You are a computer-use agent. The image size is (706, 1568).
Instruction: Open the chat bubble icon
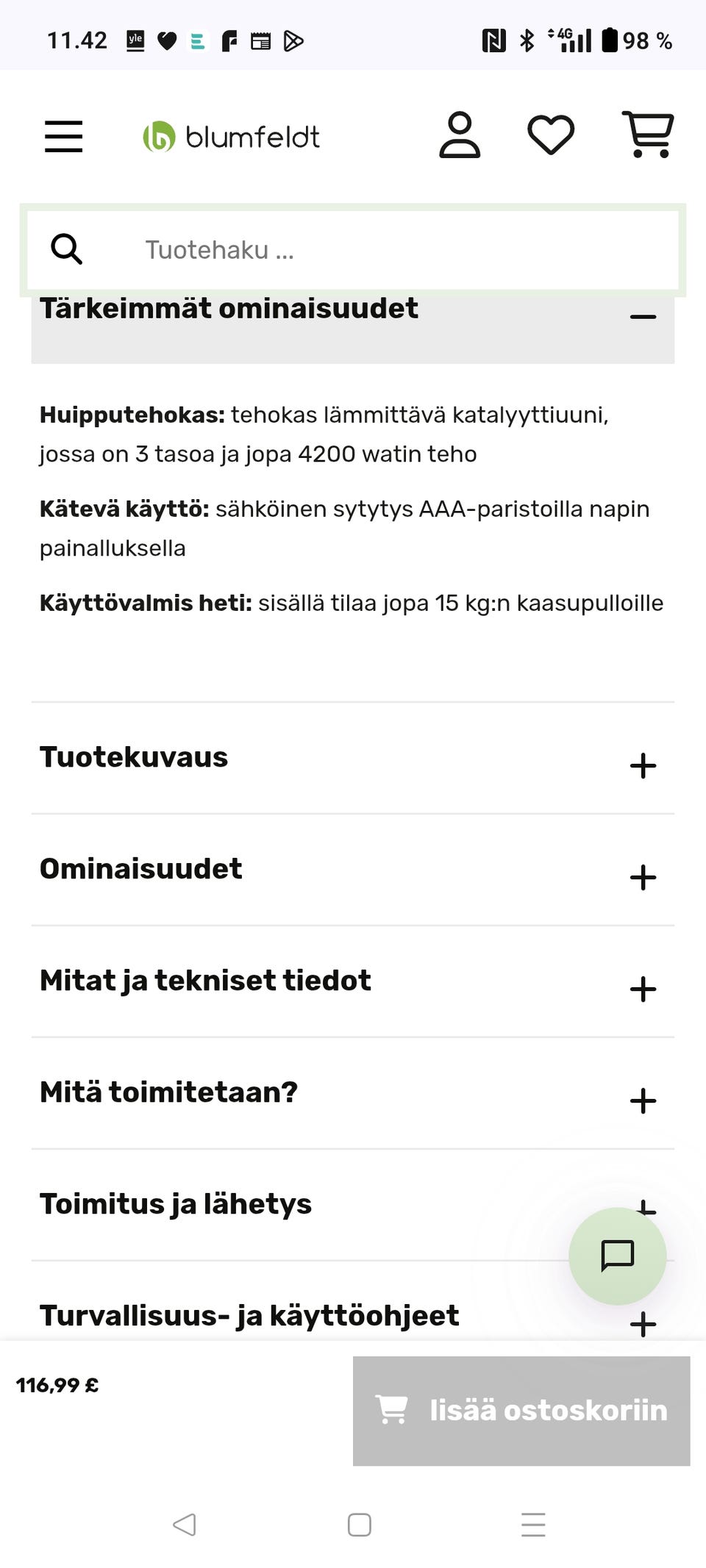coord(617,1256)
